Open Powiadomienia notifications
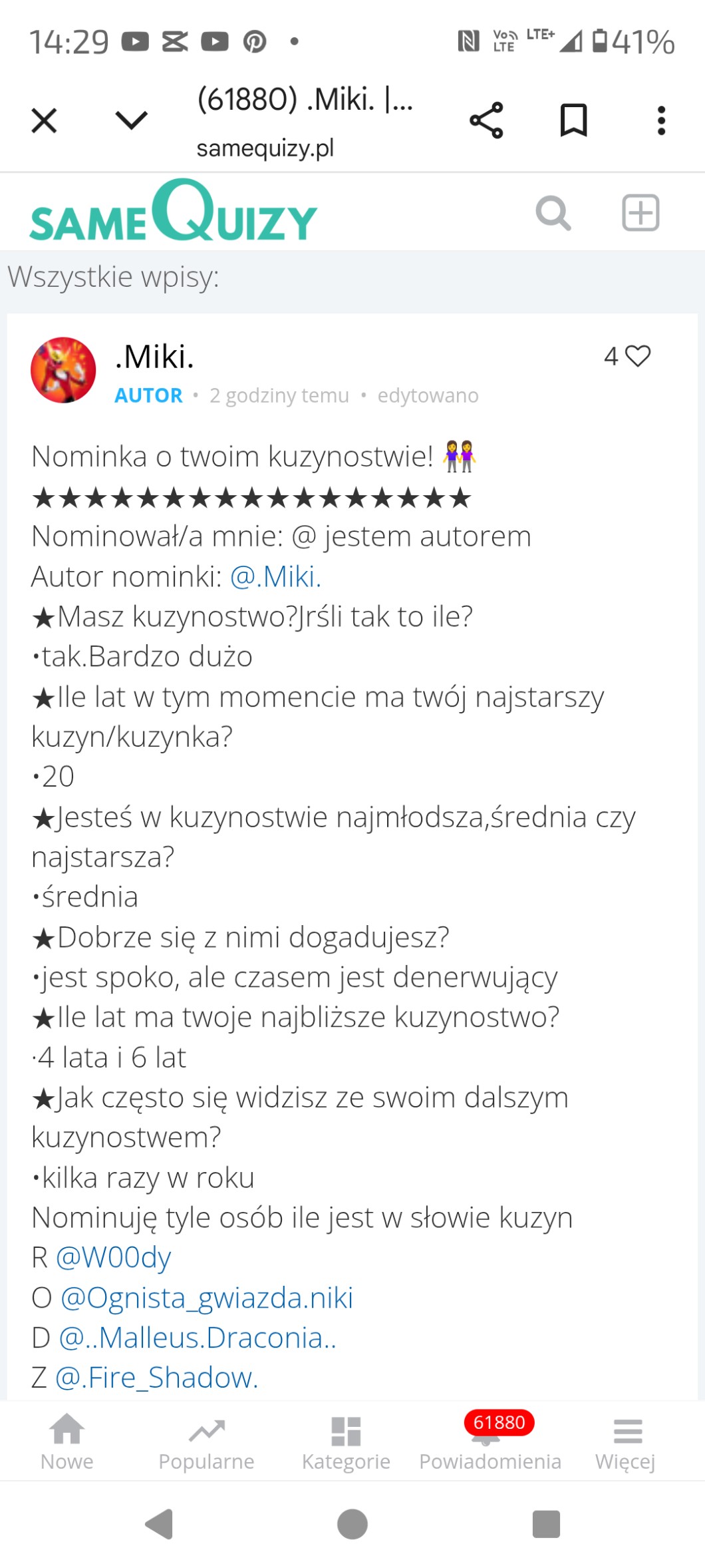 coord(490,1443)
